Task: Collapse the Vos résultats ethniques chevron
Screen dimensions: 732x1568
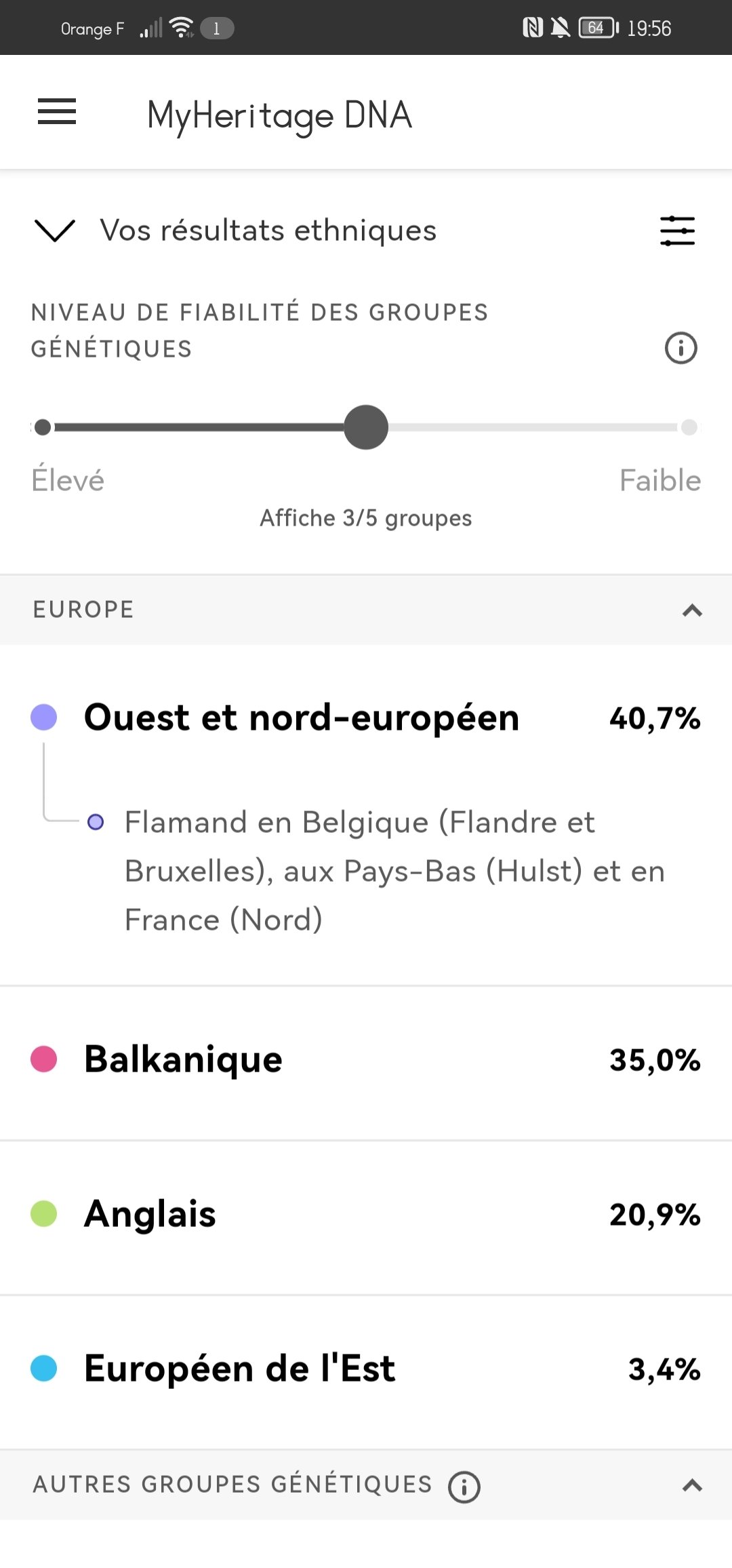Action: tap(54, 231)
